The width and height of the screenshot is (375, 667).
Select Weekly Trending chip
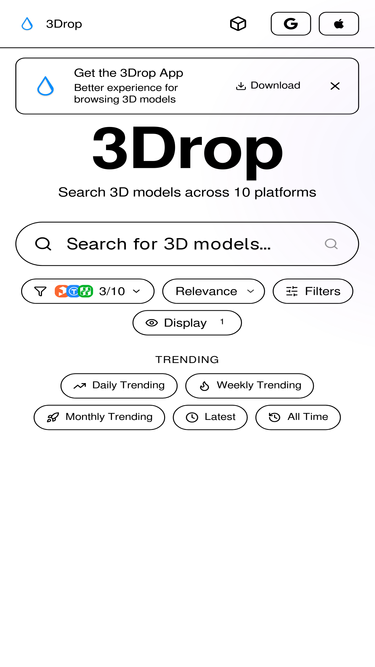pos(250,386)
